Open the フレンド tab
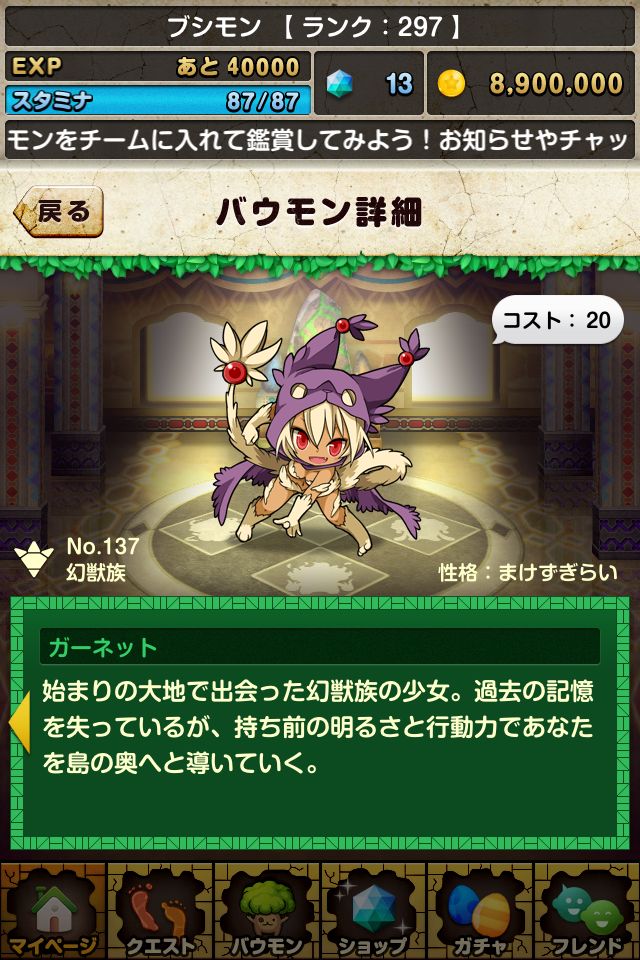 pos(587,912)
